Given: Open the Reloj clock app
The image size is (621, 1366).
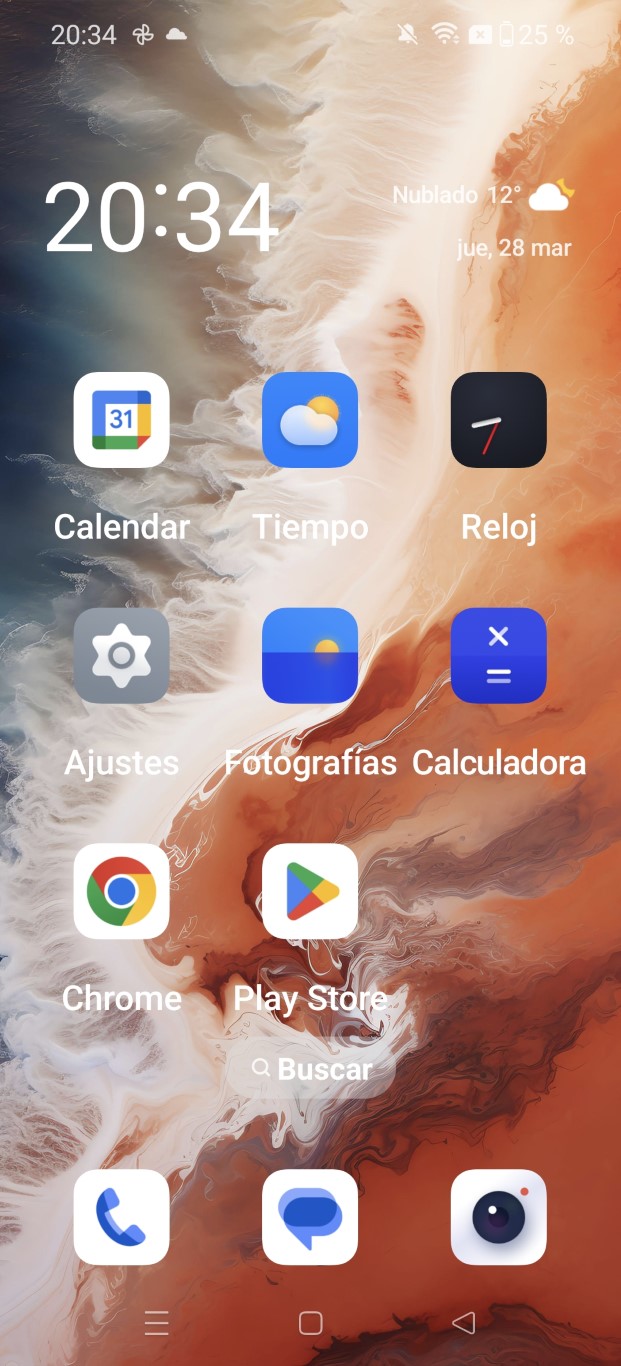Looking at the screenshot, I should tap(498, 420).
